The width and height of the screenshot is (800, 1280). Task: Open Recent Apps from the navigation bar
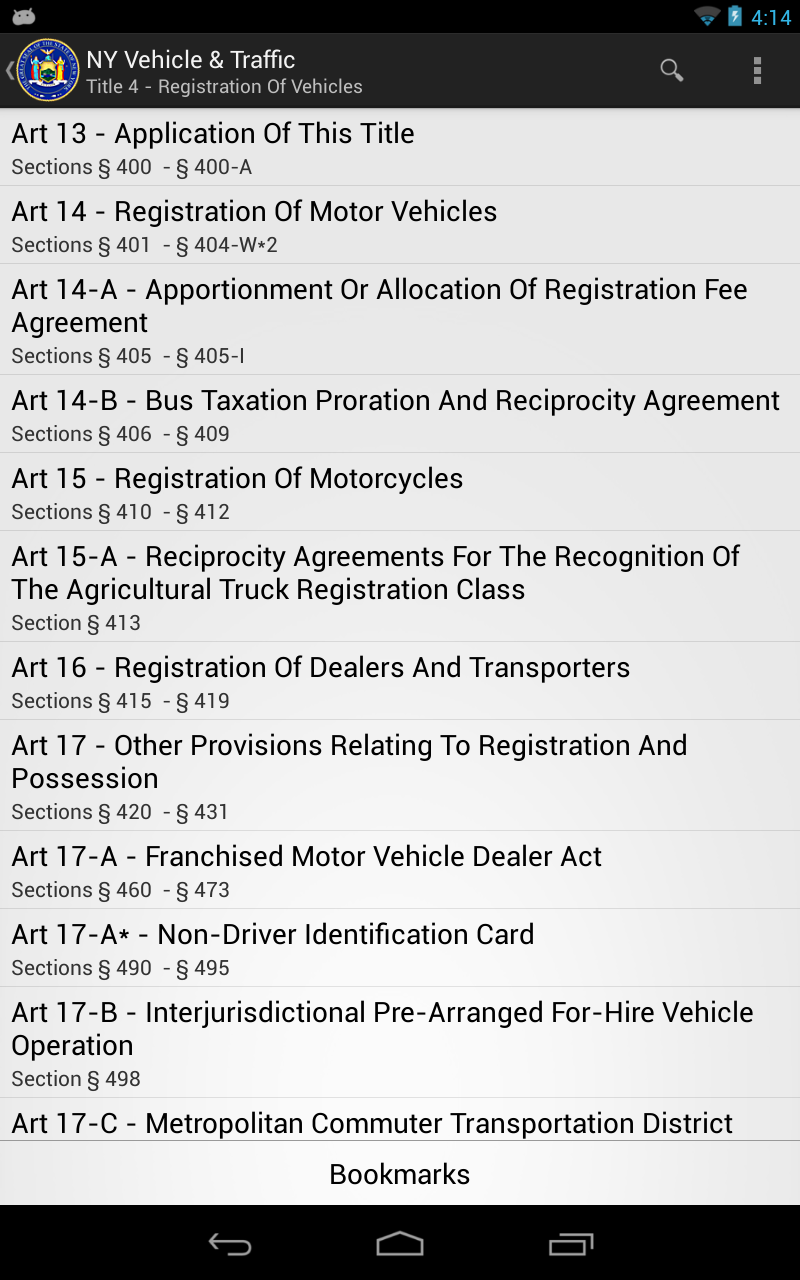570,1245
